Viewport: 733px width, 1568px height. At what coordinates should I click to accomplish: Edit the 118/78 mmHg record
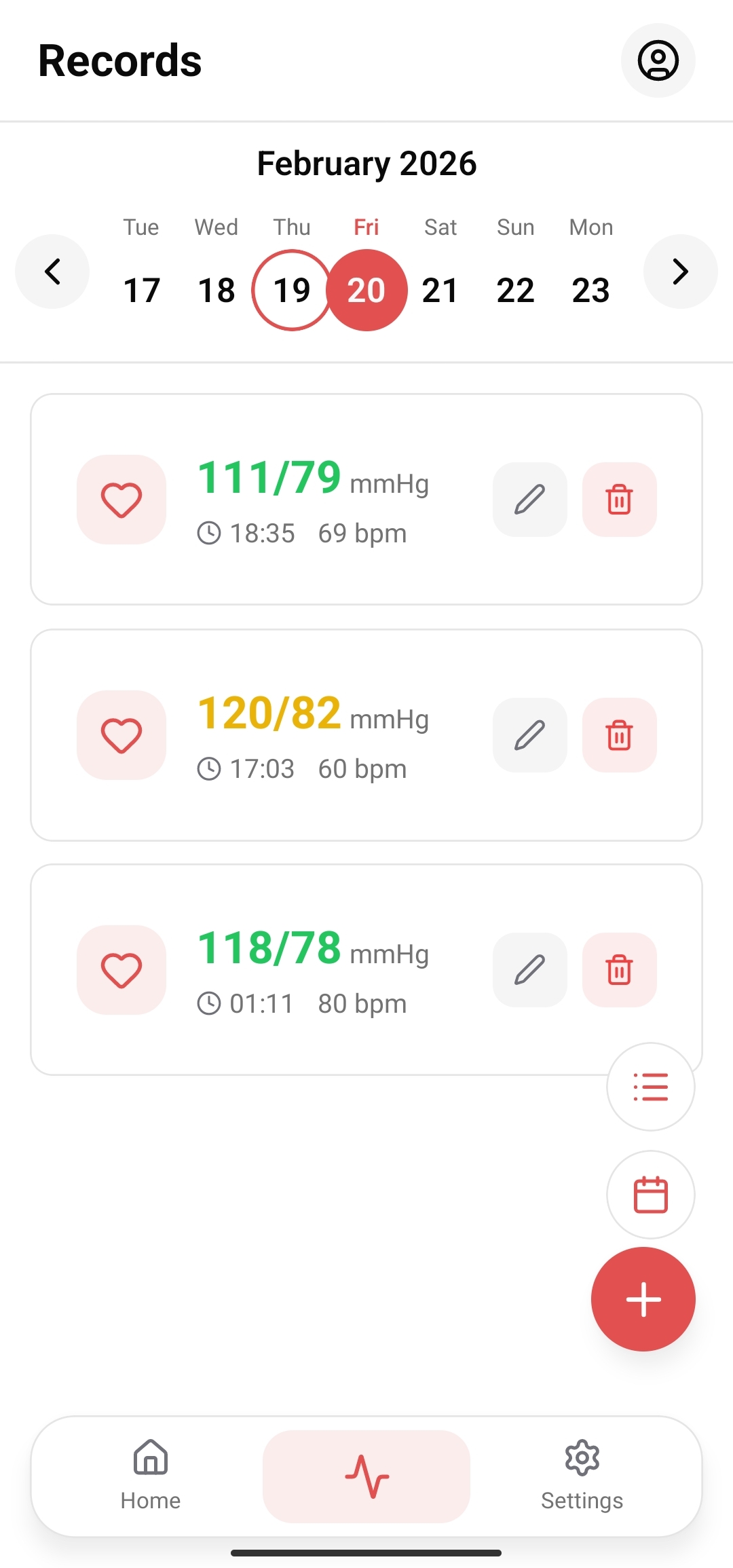click(x=529, y=970)
